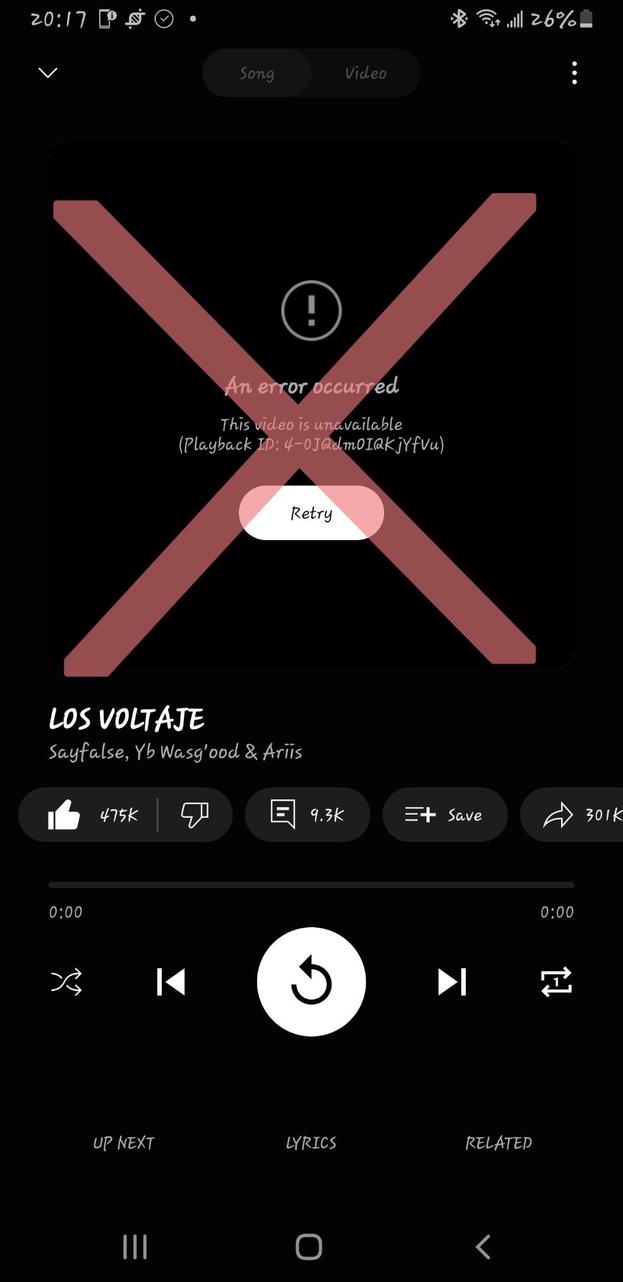This screenshot has width=623, height=1282.
Task: Show the LYRICS tab
Action: [x=311, y=1143]
